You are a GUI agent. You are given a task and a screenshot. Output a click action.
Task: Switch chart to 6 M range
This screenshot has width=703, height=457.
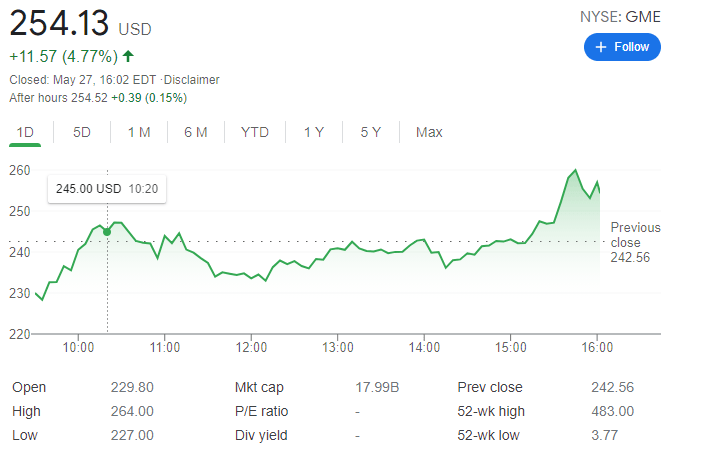(x=196, y=132)
